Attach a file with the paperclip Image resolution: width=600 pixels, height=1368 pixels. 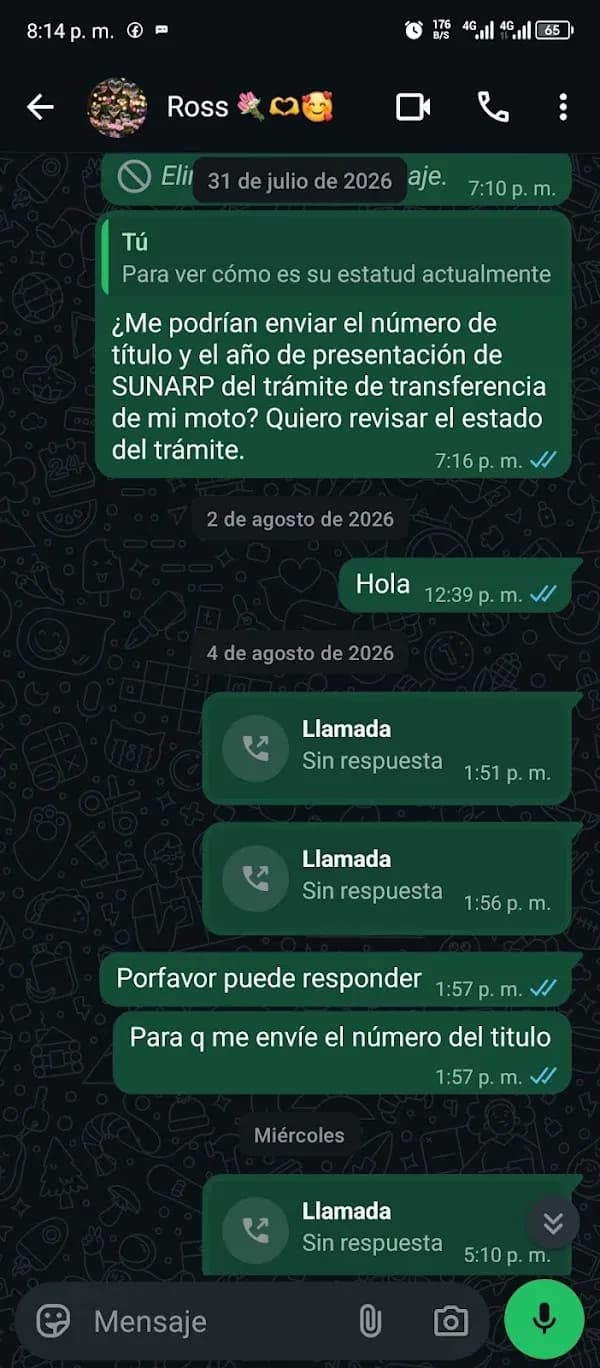click(370, 1321)
